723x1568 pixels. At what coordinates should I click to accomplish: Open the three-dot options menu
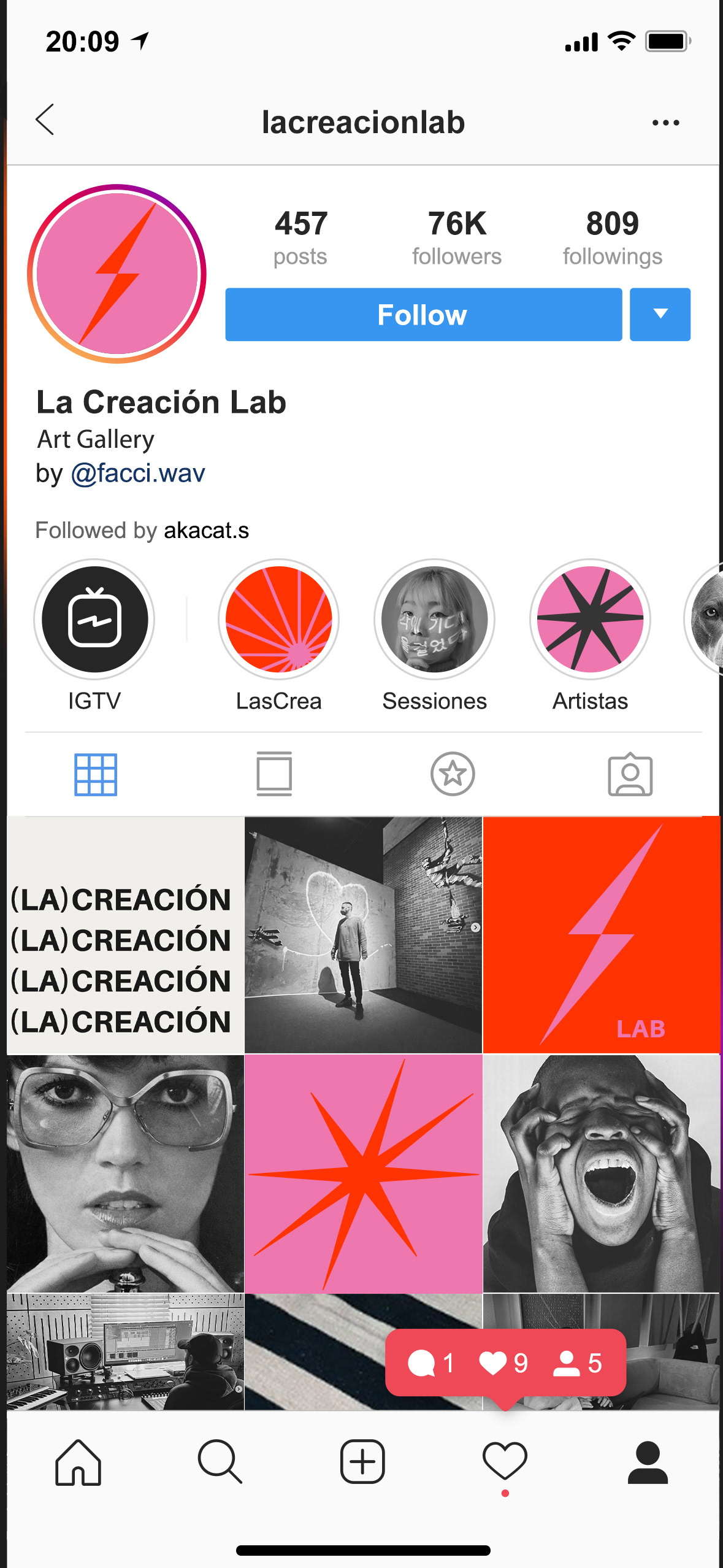(x=665, y=123)
